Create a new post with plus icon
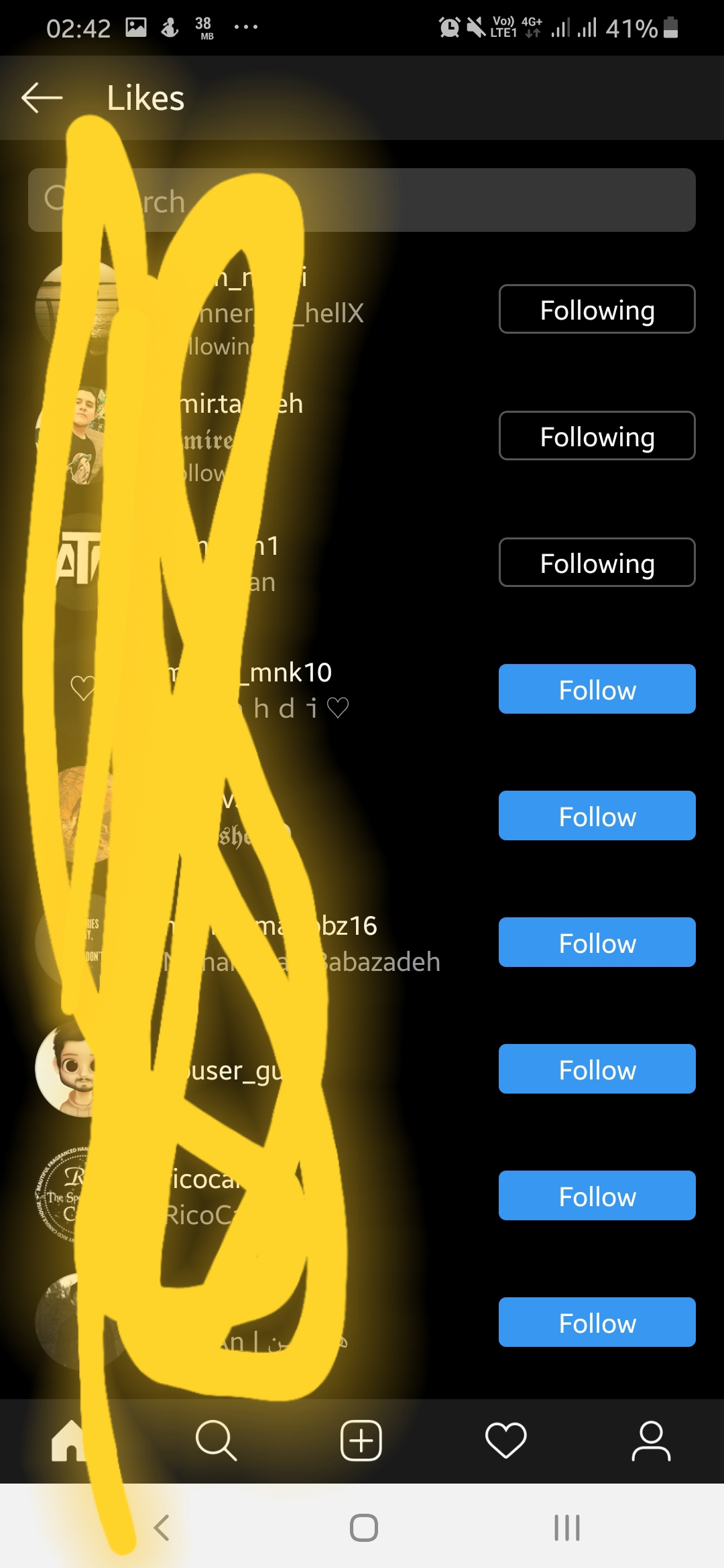This screenshot has height=1568, width=724. [361, 1440]
